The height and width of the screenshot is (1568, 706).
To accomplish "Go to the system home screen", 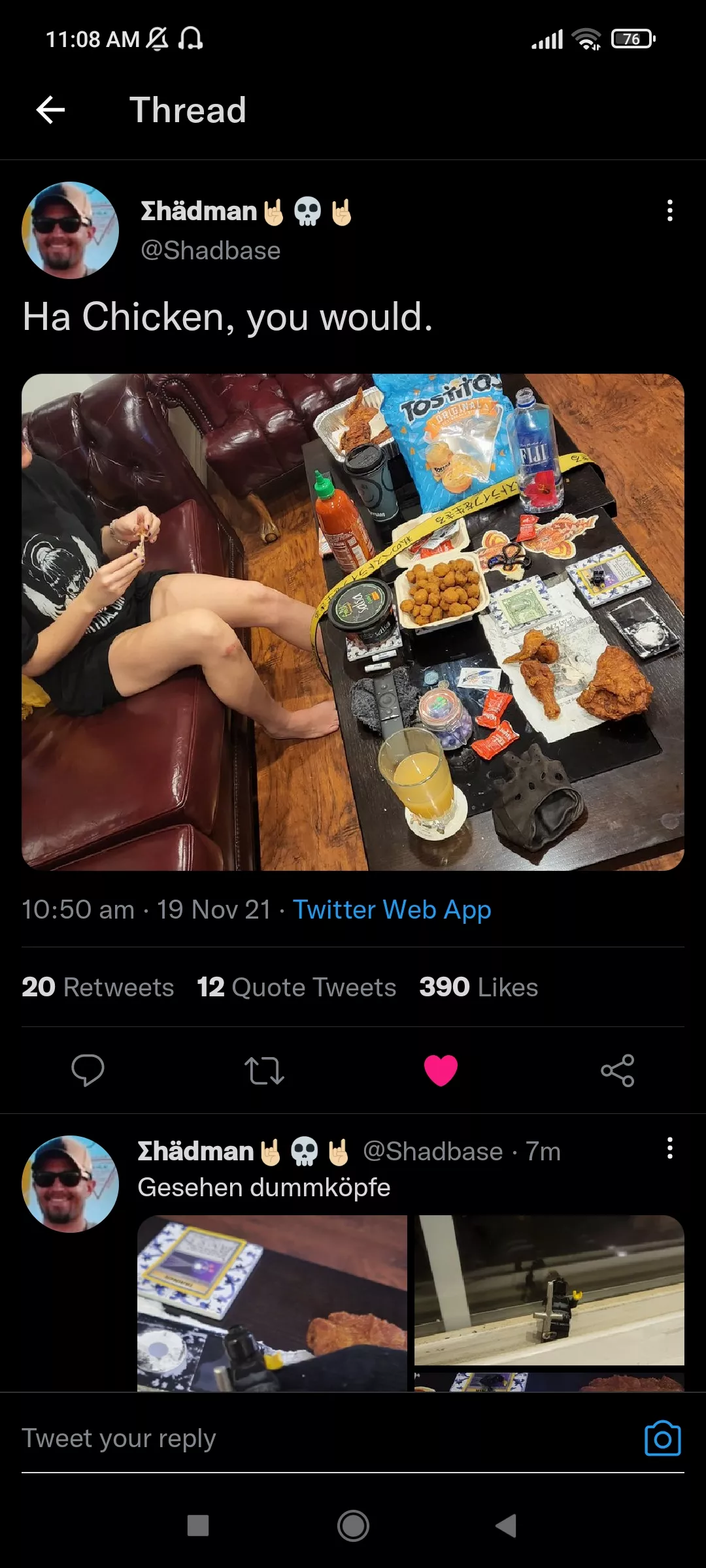I will (353, 1526).
